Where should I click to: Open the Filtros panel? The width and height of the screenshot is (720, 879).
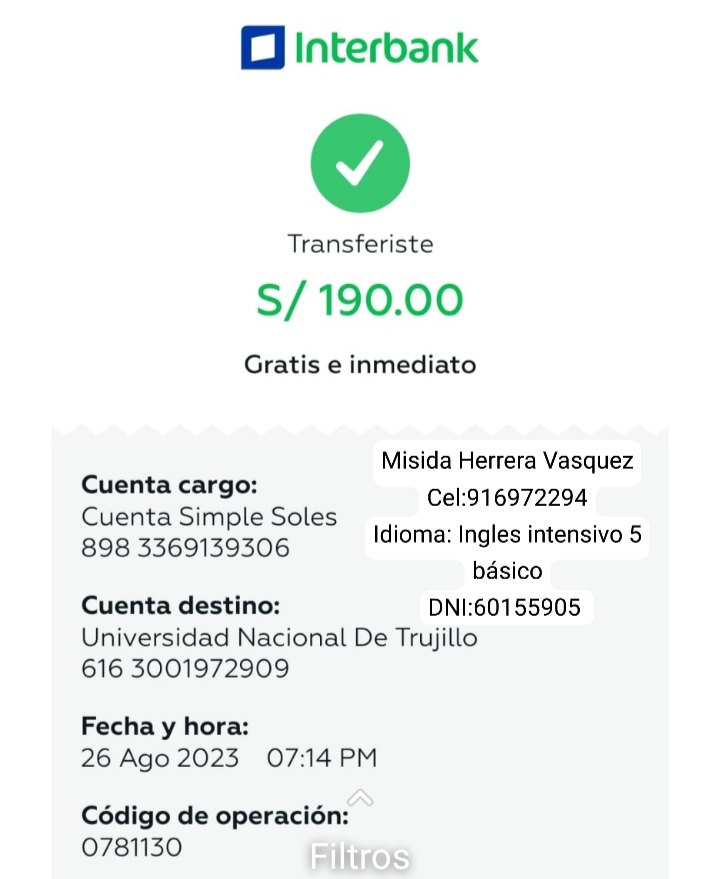[x=359, y=856]
